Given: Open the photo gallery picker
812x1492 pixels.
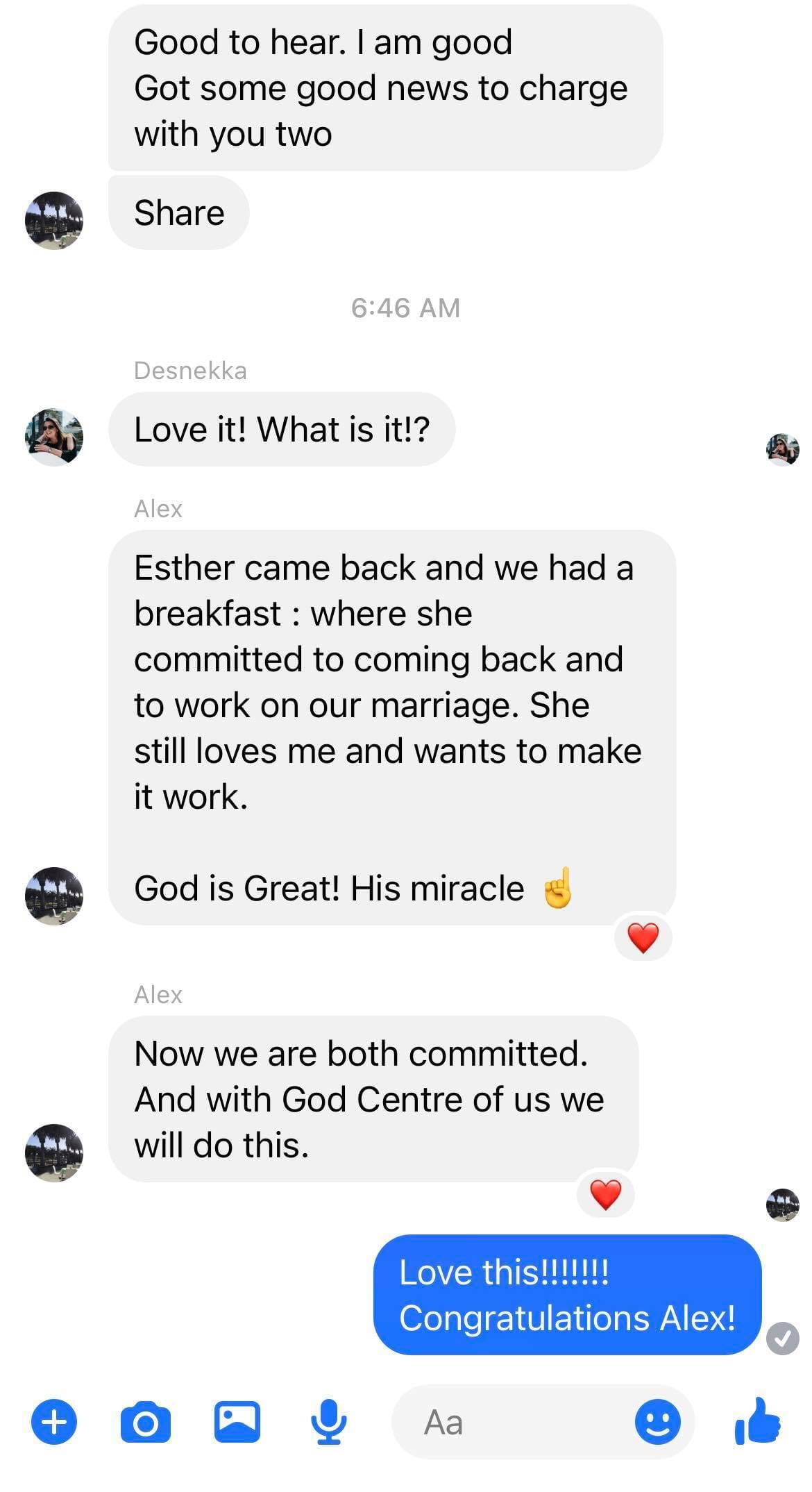Looking at the screenshot, I should [x=237, y=1422].
